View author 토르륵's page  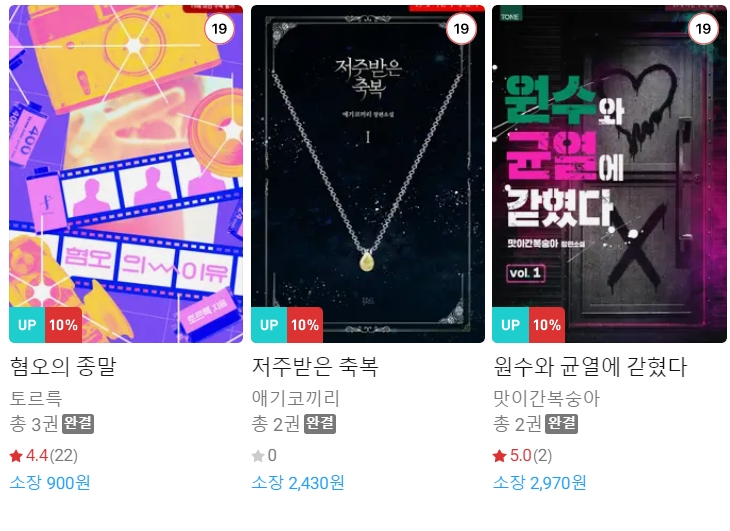tap(36, 398)
